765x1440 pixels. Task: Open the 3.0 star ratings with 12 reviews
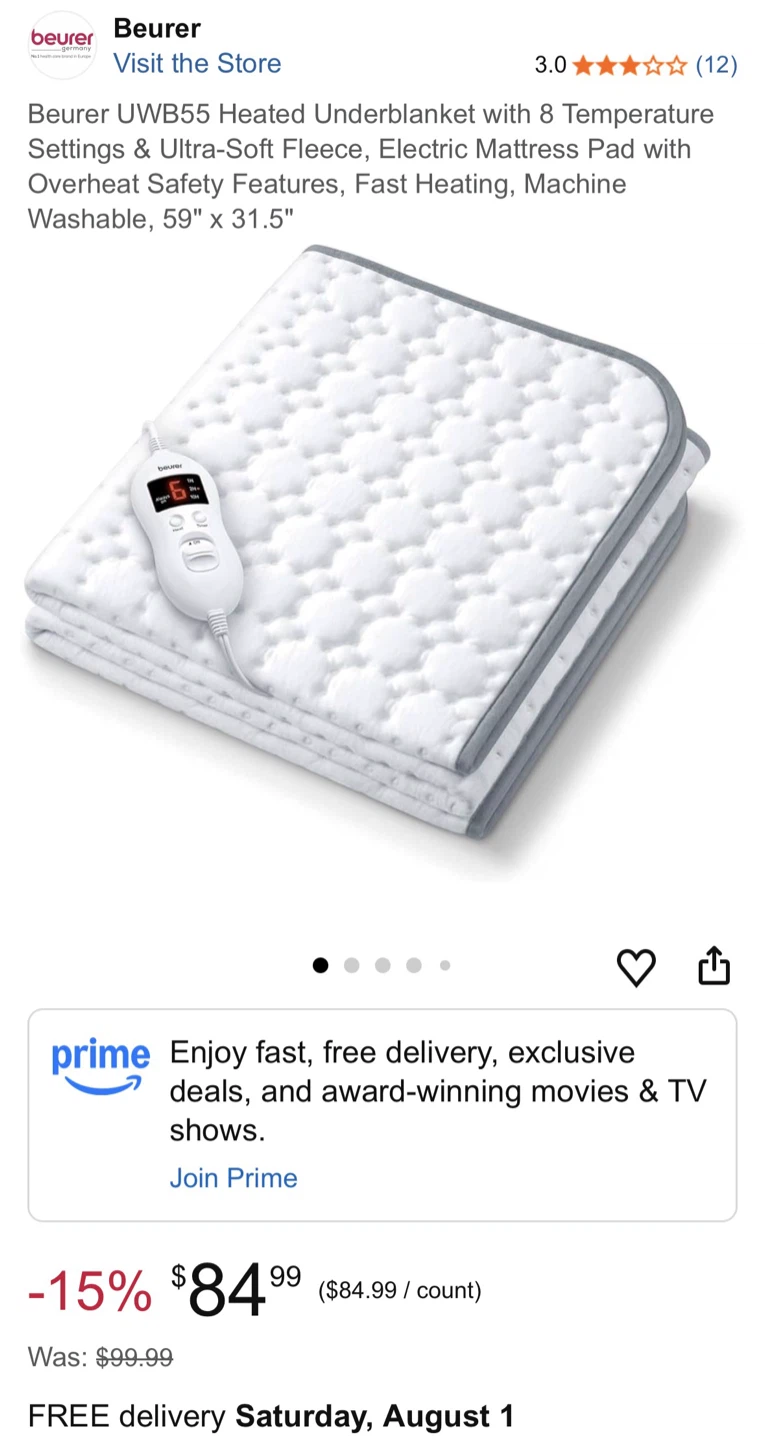[635, 65]
